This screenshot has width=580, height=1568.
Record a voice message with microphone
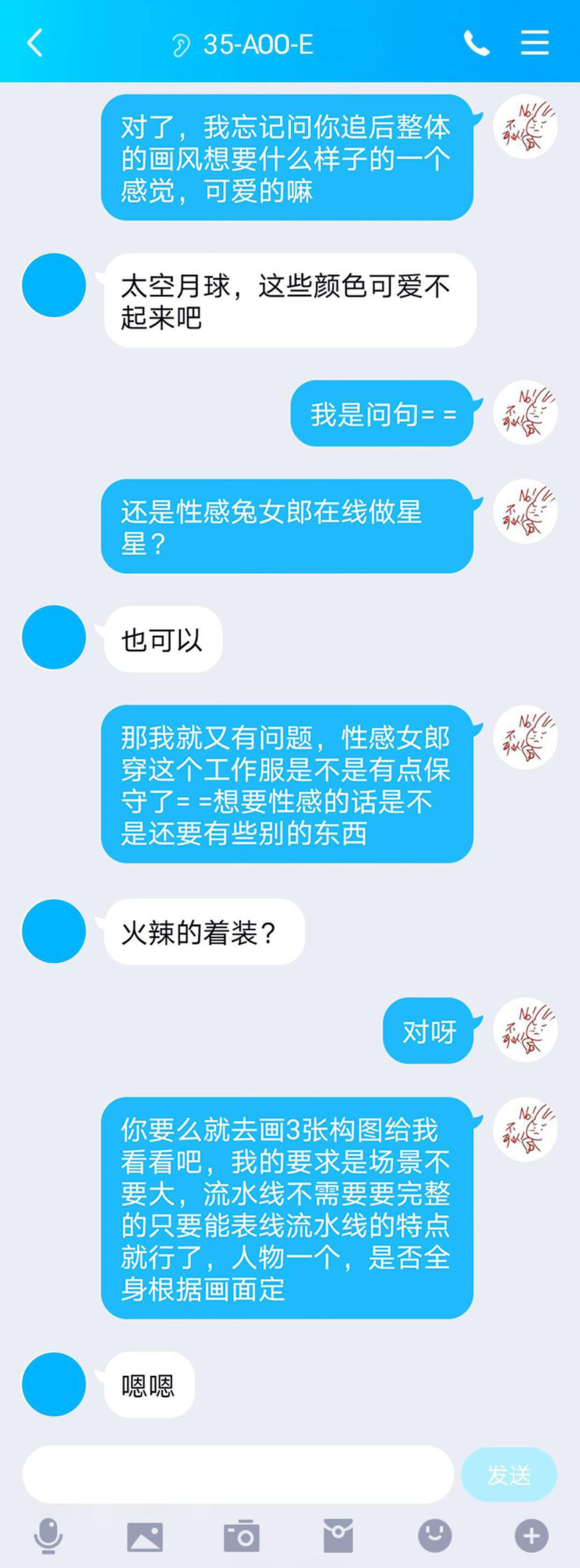[48, 1535]
